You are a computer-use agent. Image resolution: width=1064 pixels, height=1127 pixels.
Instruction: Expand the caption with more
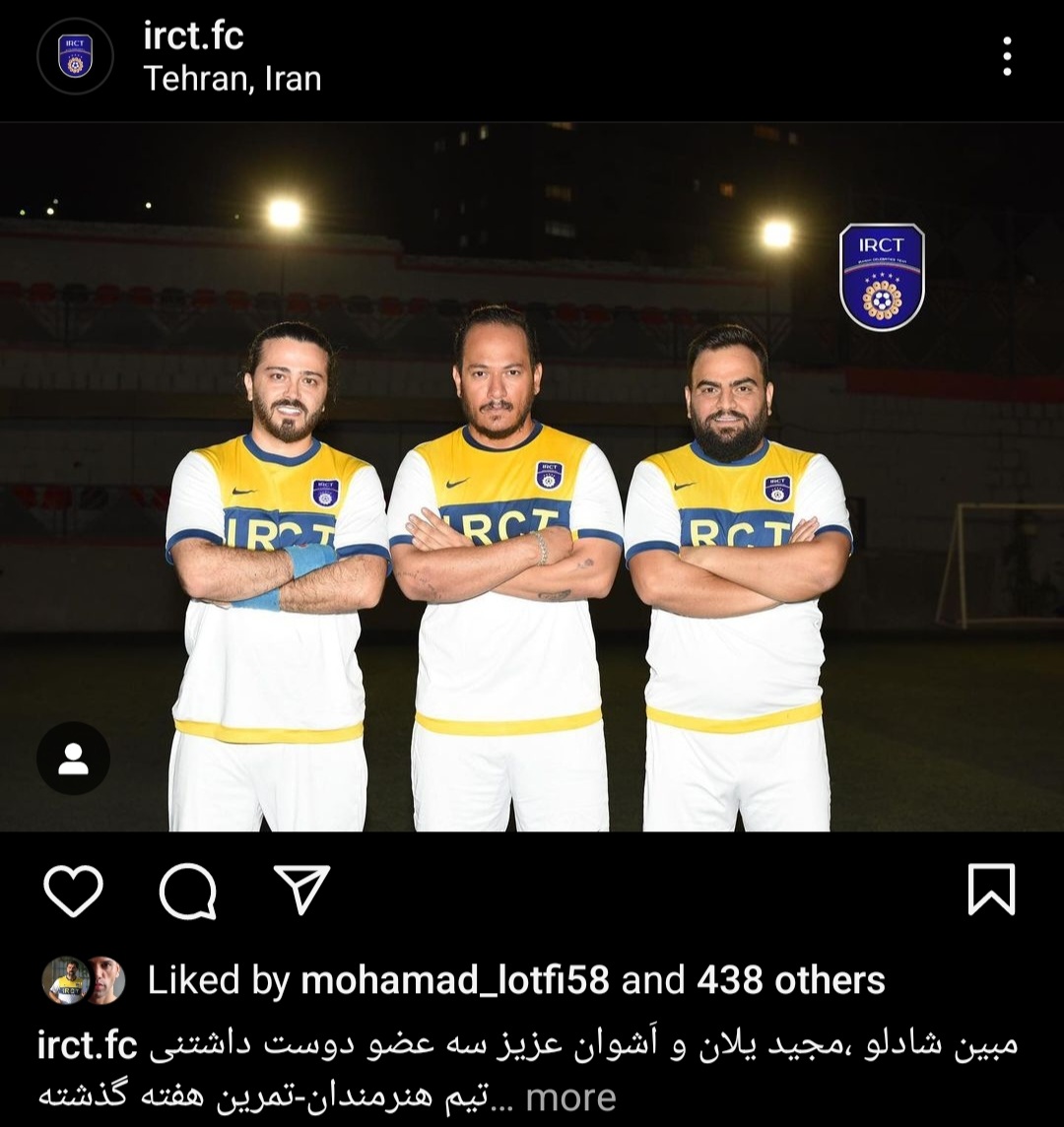coord(570,1097)
